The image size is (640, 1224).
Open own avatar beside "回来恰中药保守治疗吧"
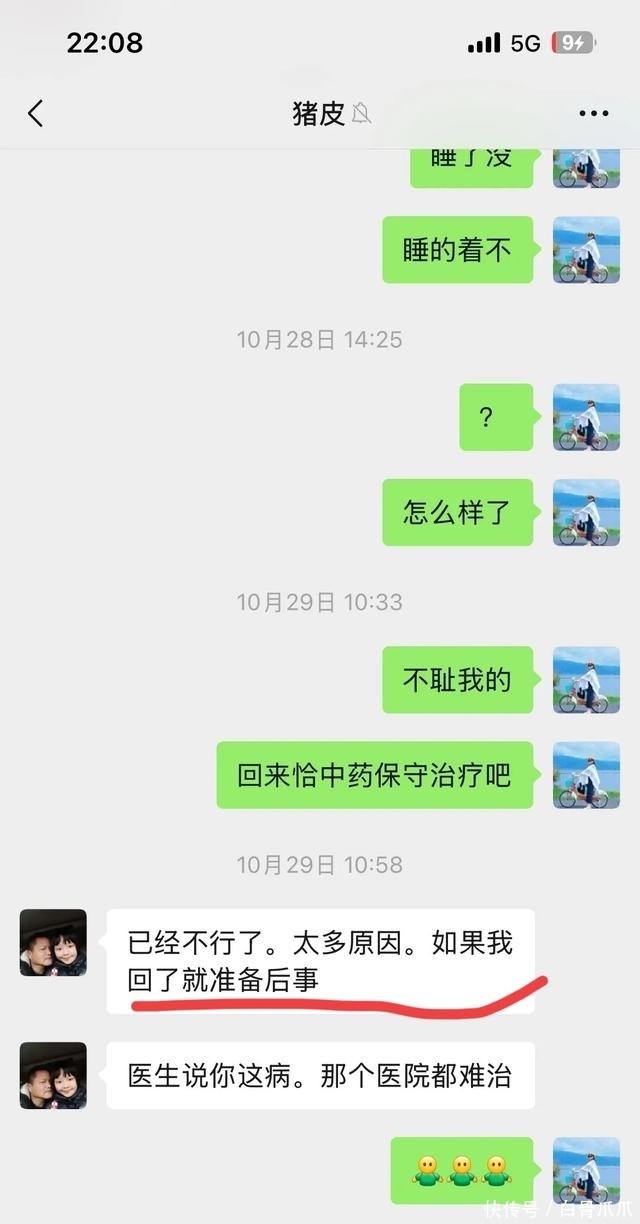(x=586, y=775)
